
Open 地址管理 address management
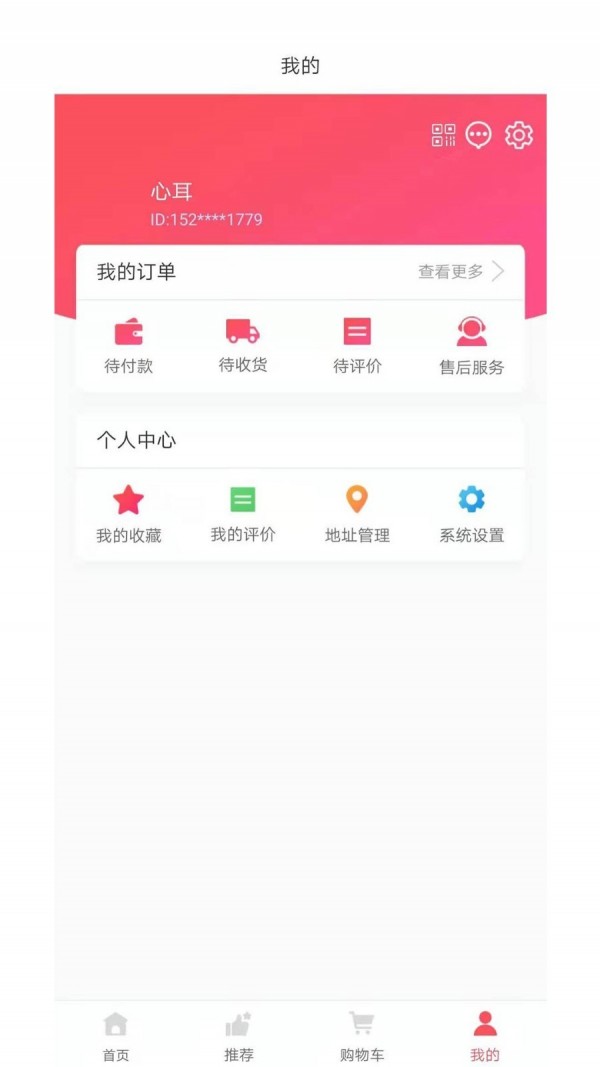(x=357, y=513)
